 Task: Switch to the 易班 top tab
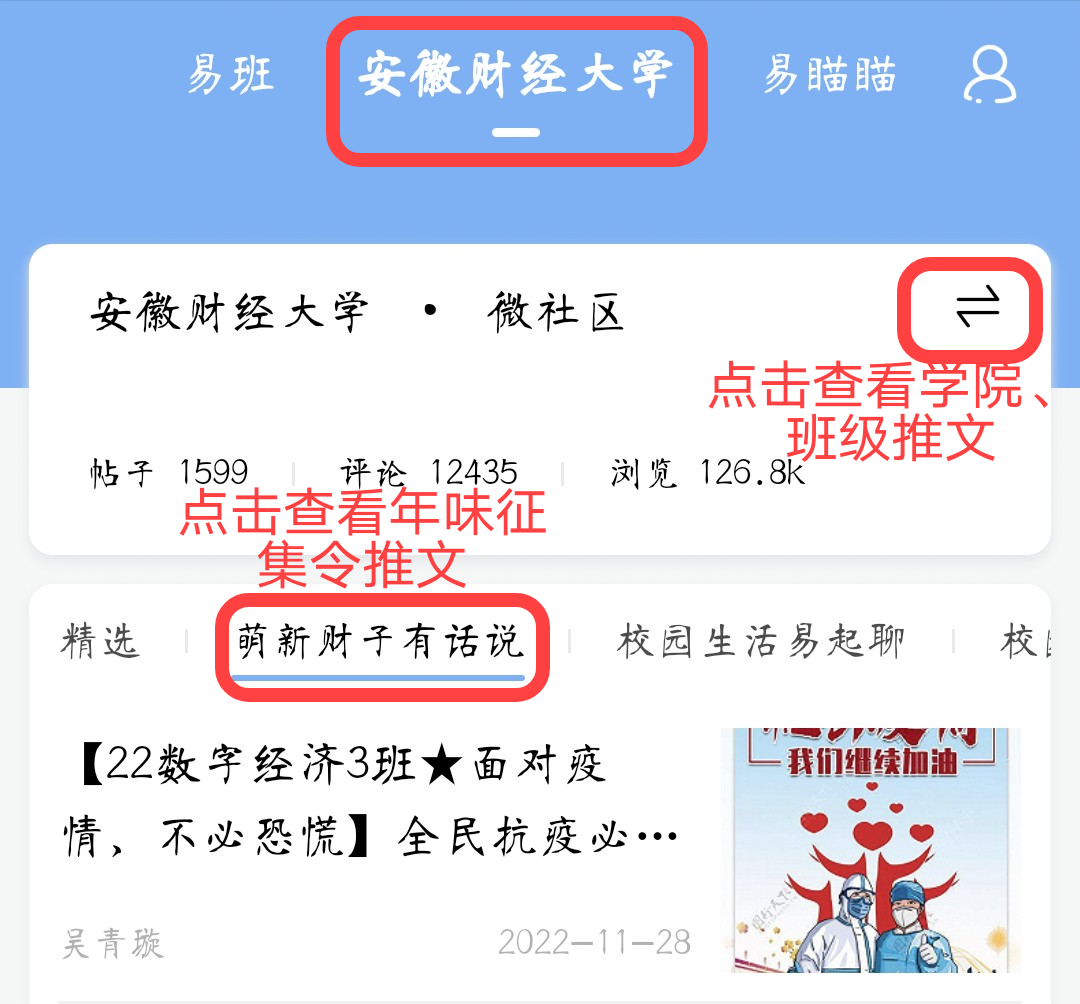230,75
